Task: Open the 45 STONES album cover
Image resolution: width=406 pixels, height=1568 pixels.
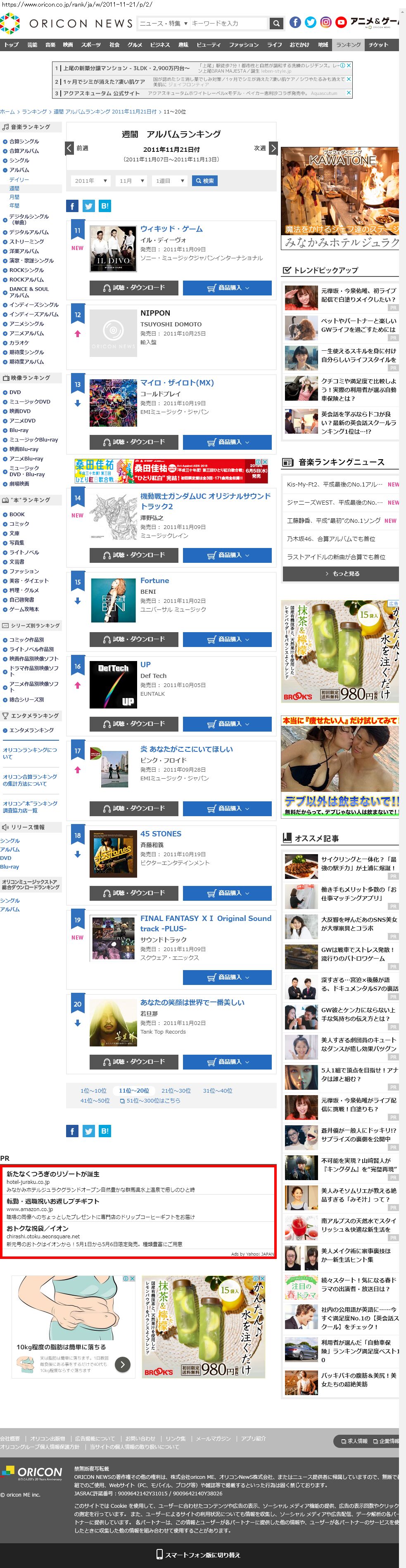Action: (113, 853)
